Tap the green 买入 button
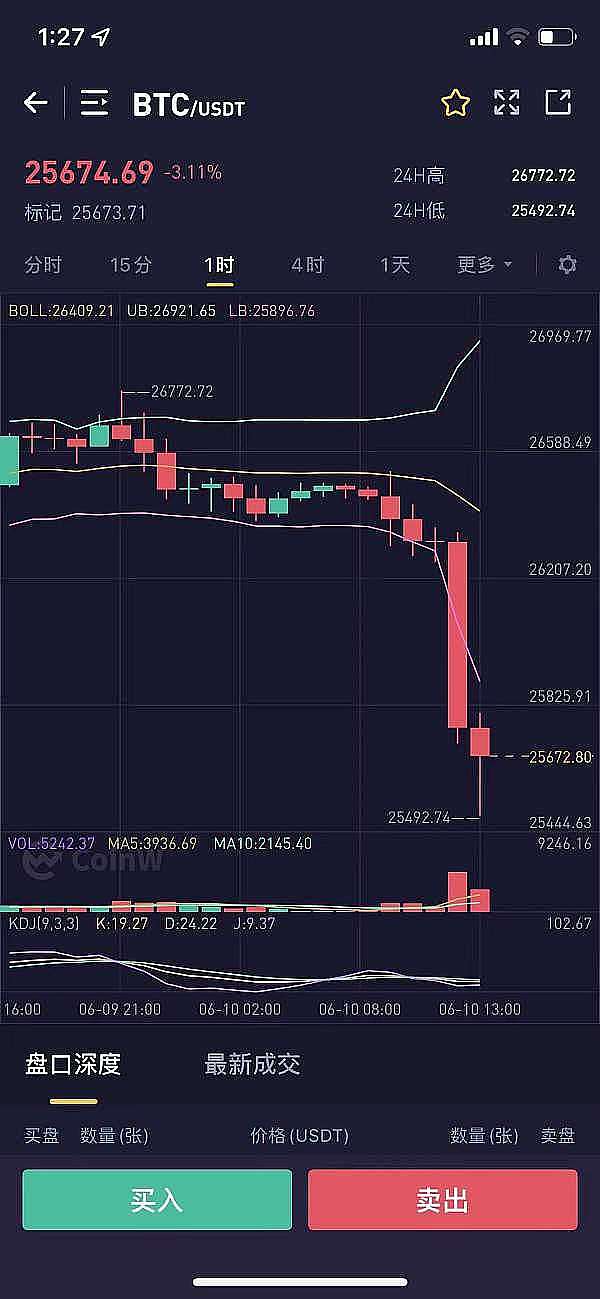The width and height of the screenshot is (600, 1299). (x=157, y=1200)
